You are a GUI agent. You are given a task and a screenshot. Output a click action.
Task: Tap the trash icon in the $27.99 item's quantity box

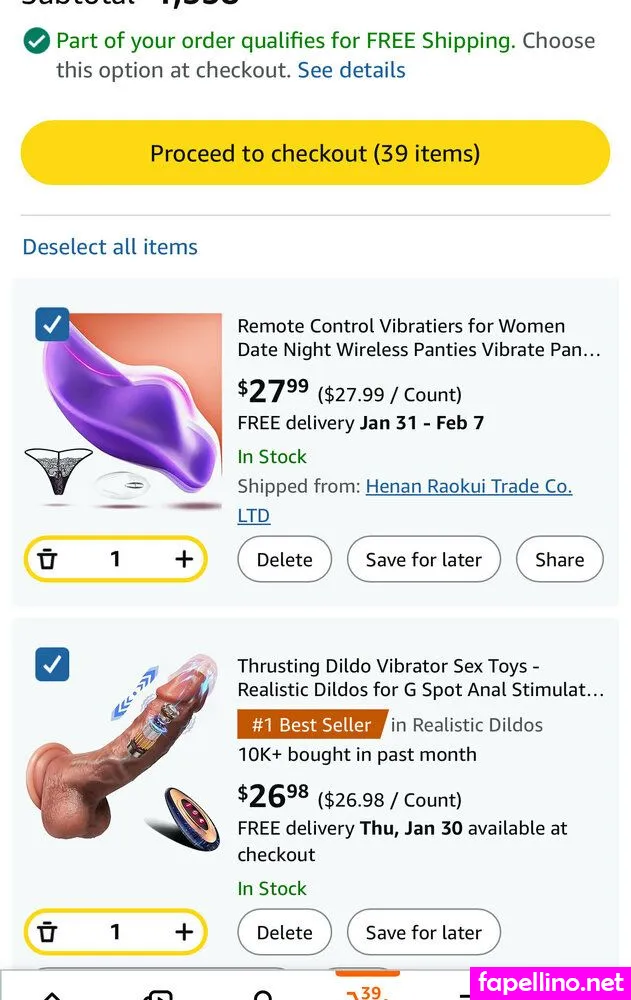[47, 560]
